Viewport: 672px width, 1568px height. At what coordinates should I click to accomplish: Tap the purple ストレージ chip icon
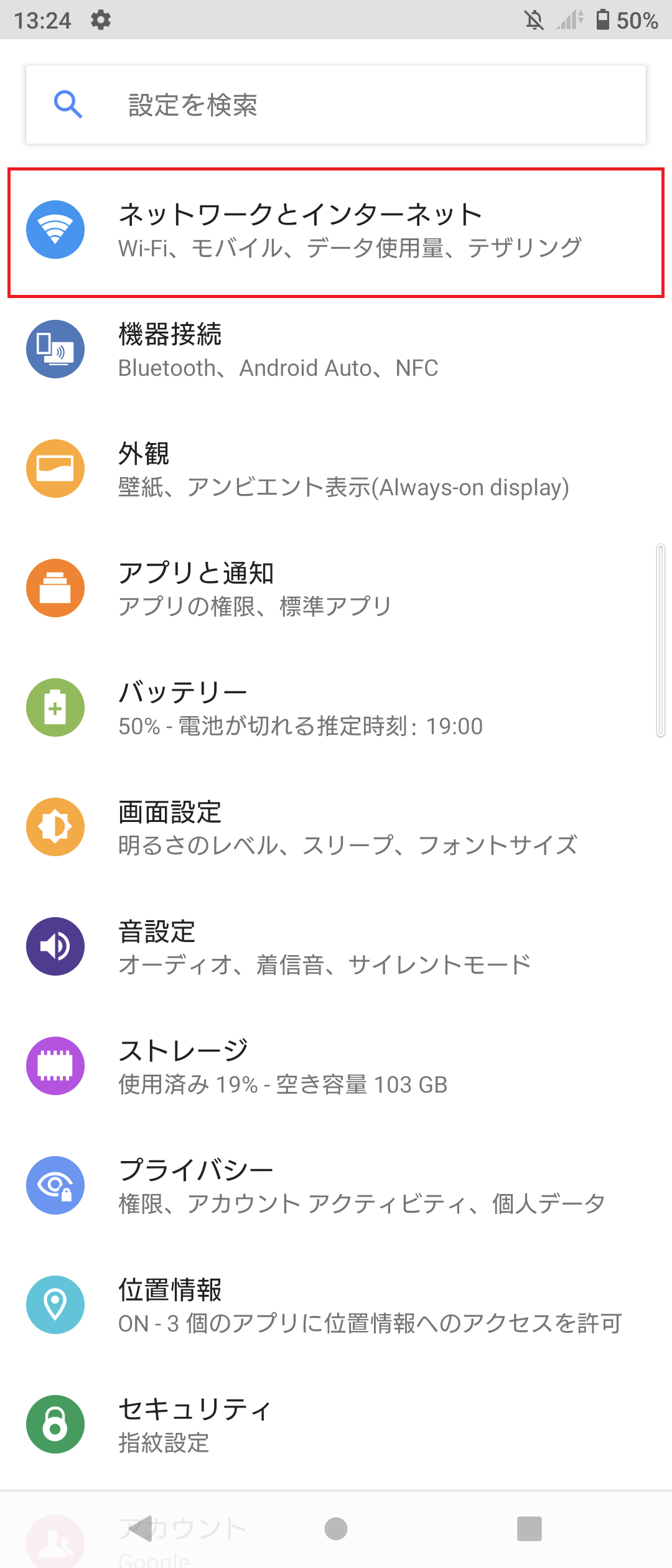(55, 1065)
